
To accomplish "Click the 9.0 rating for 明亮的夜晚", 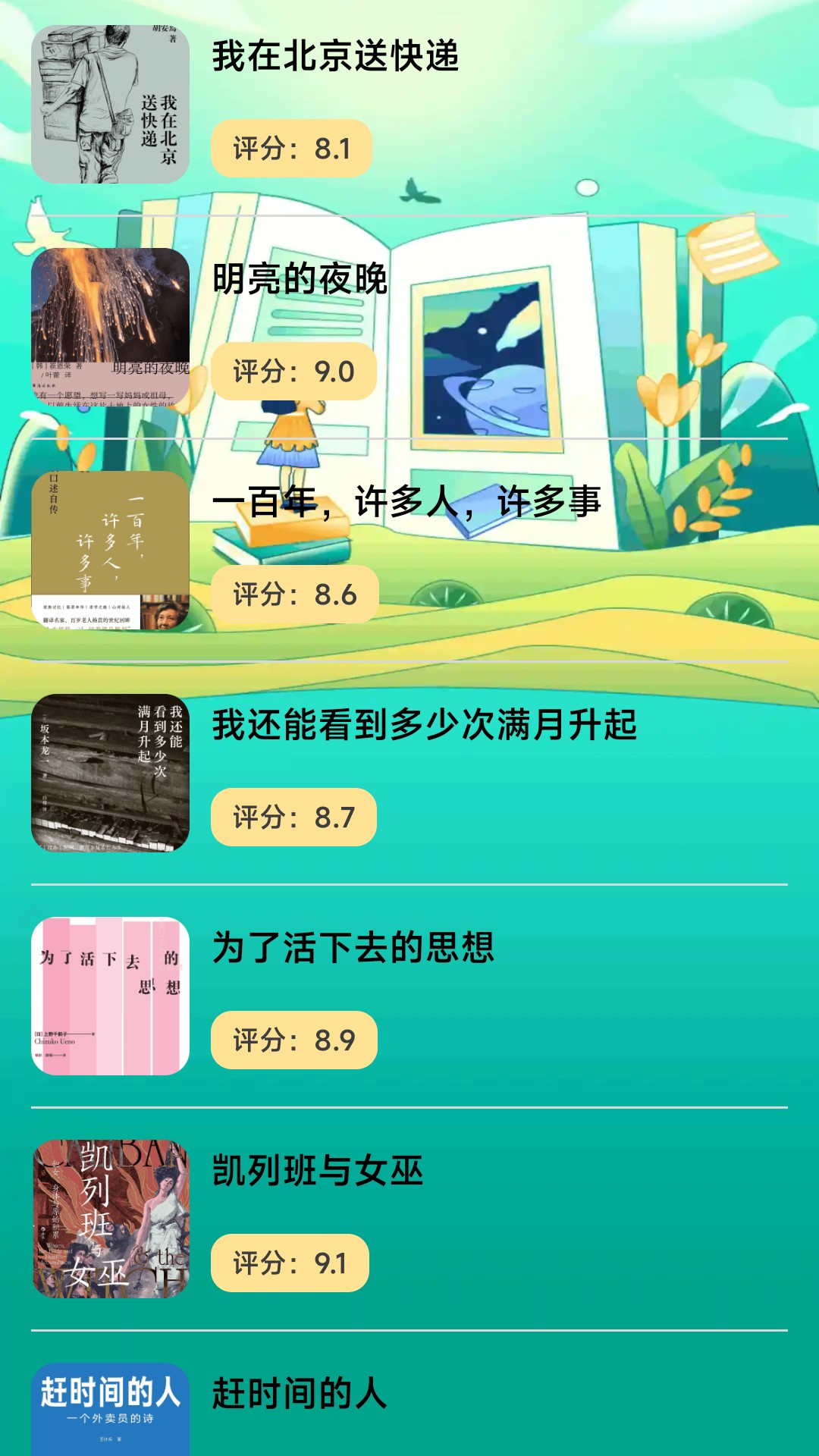I will (x=294, y=372).
